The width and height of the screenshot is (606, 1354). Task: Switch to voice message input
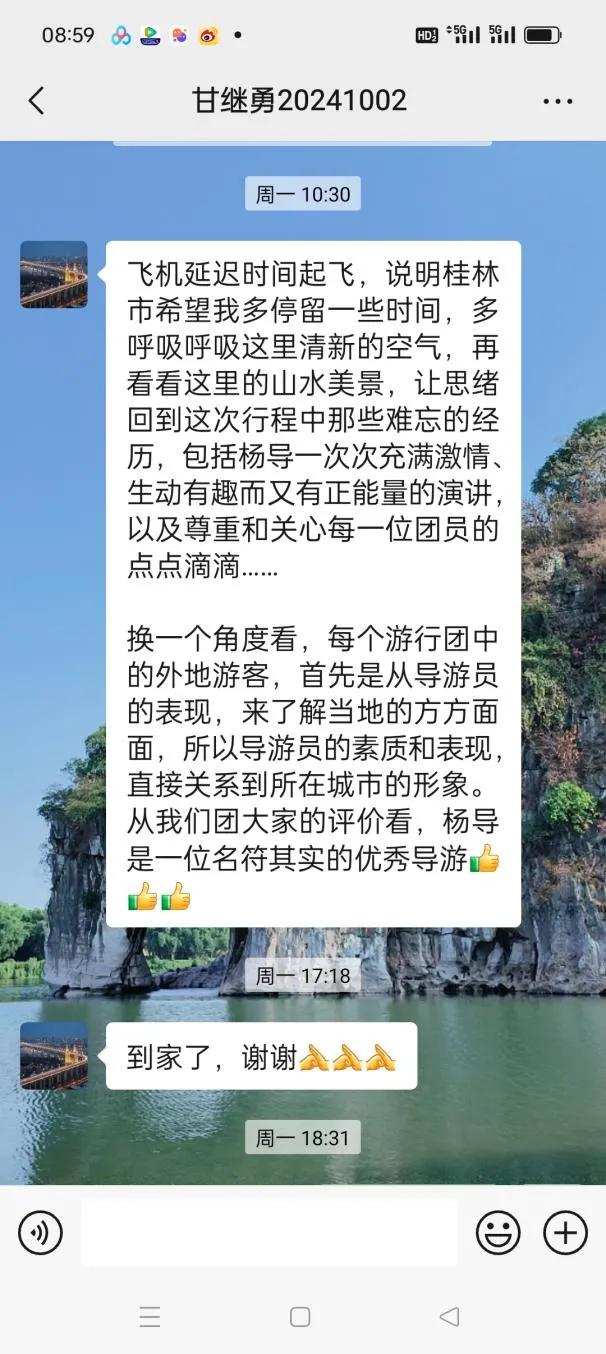(40, 1233)
